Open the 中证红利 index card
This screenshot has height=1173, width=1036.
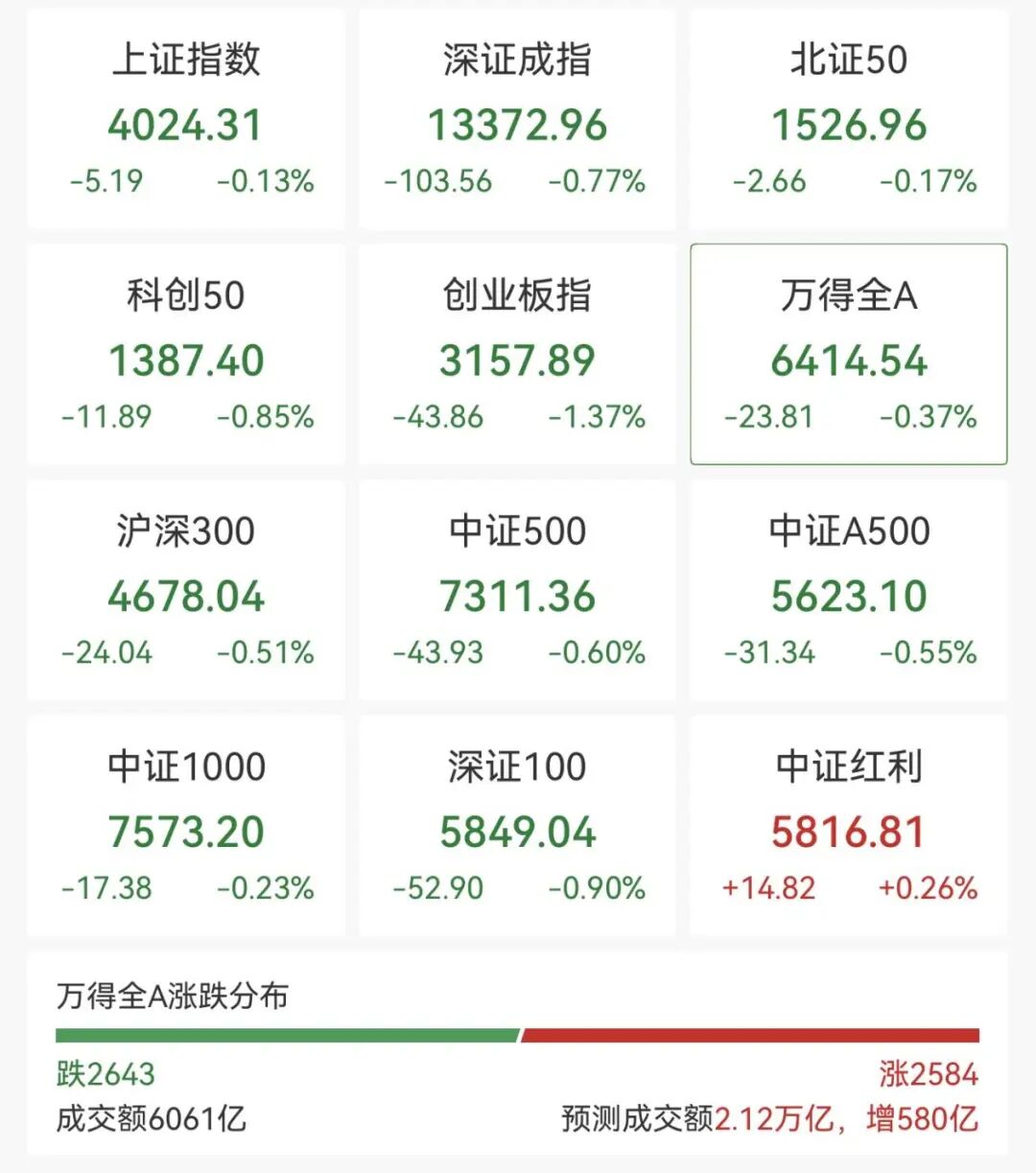point(849,827)
